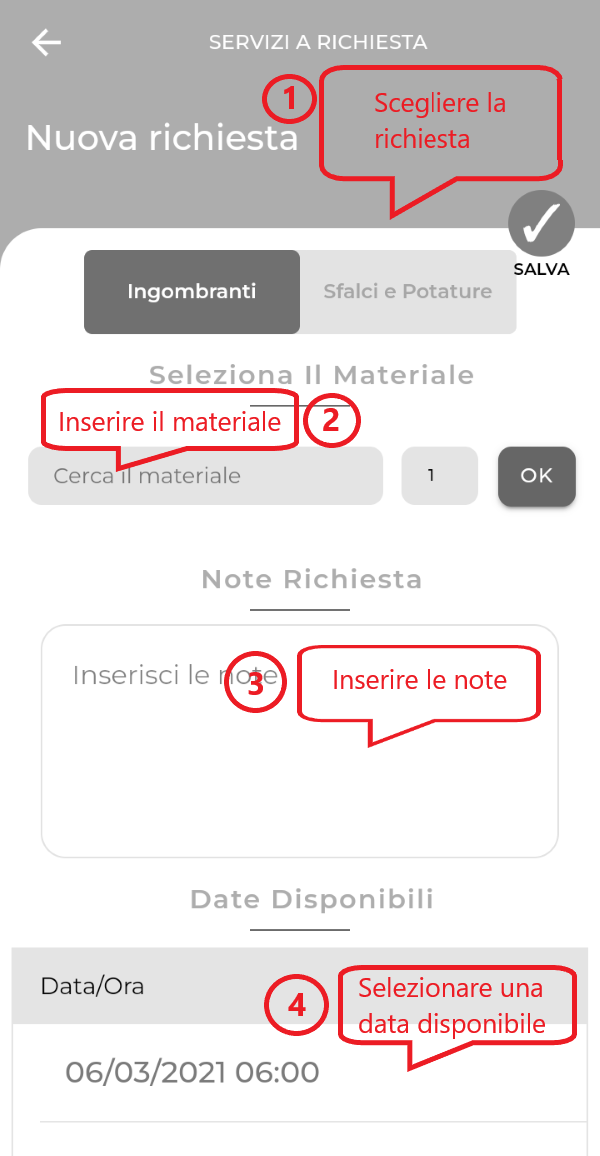600x1156 pixels.
Task: Save the request with the Salva checkmark
Action: (541, 224)
